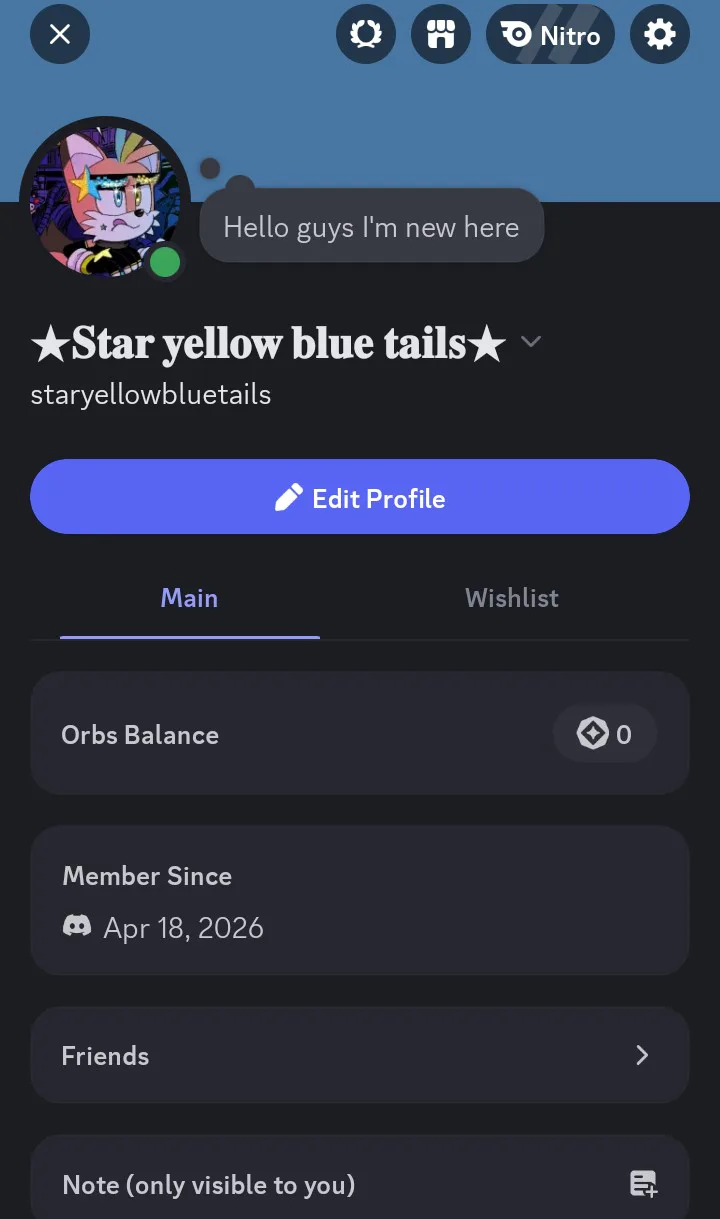Open the Discord Shop icon

point(440,35)
